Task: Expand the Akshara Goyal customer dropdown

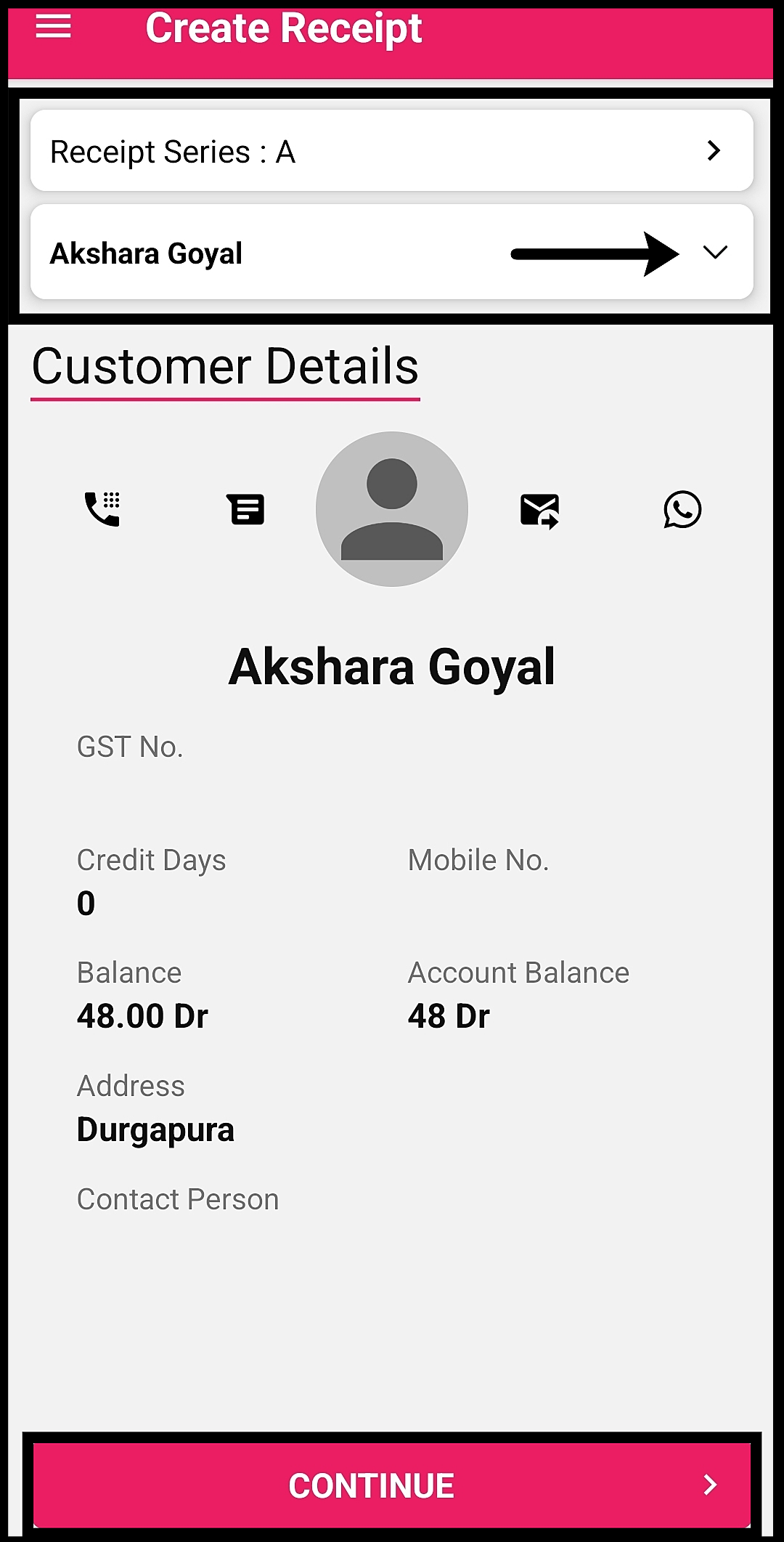Action: pos(392,252)
